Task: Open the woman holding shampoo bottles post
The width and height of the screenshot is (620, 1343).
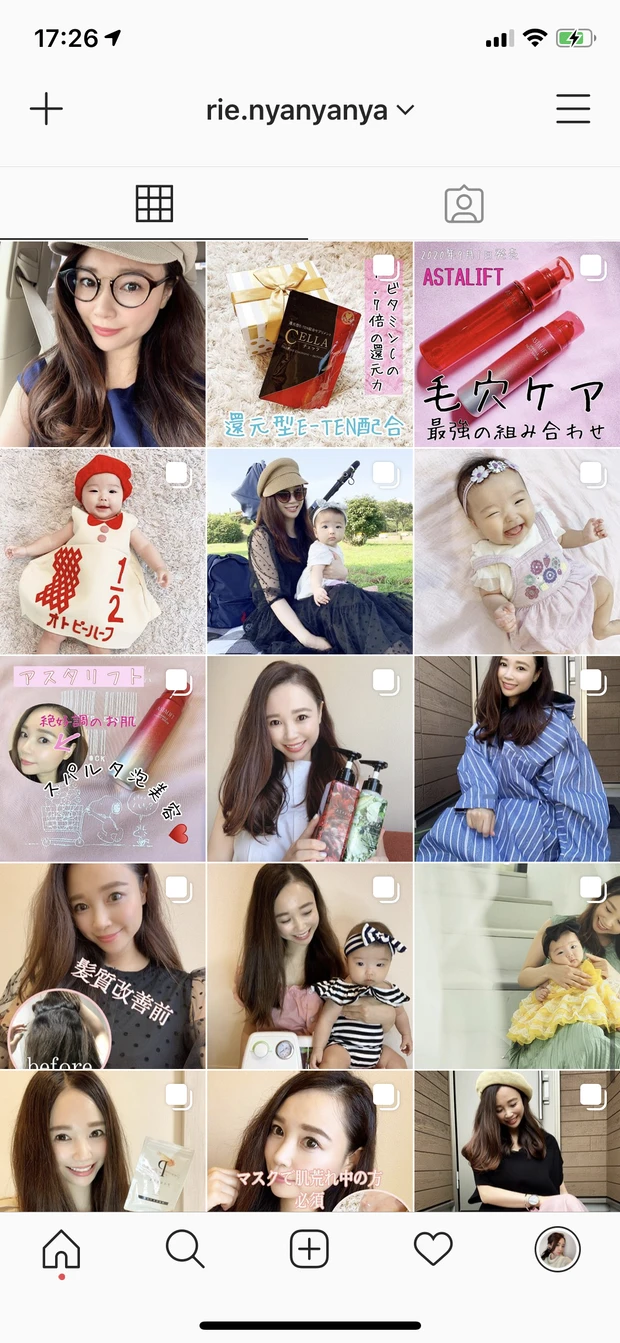Action: click(309, 759)
